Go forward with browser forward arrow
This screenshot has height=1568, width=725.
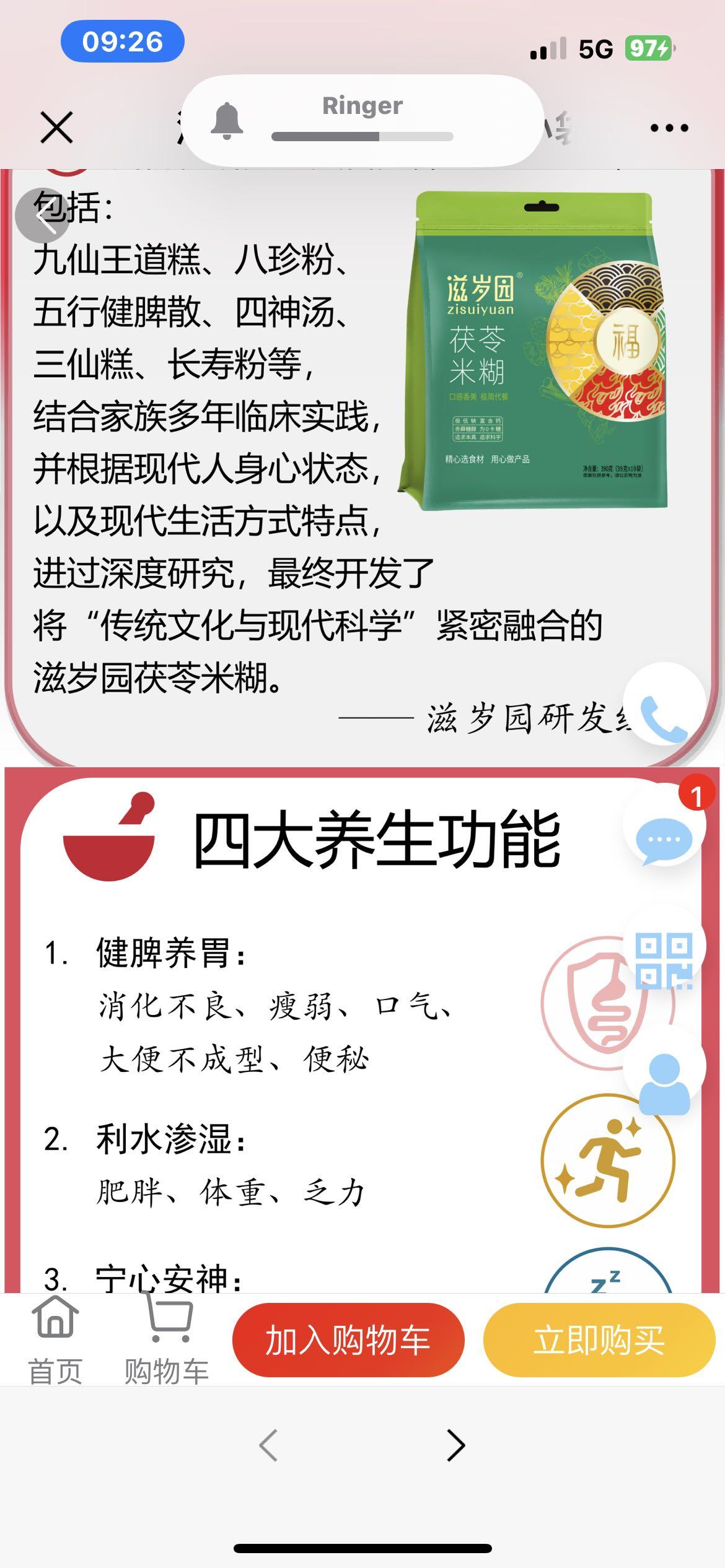click(455, 1446)
